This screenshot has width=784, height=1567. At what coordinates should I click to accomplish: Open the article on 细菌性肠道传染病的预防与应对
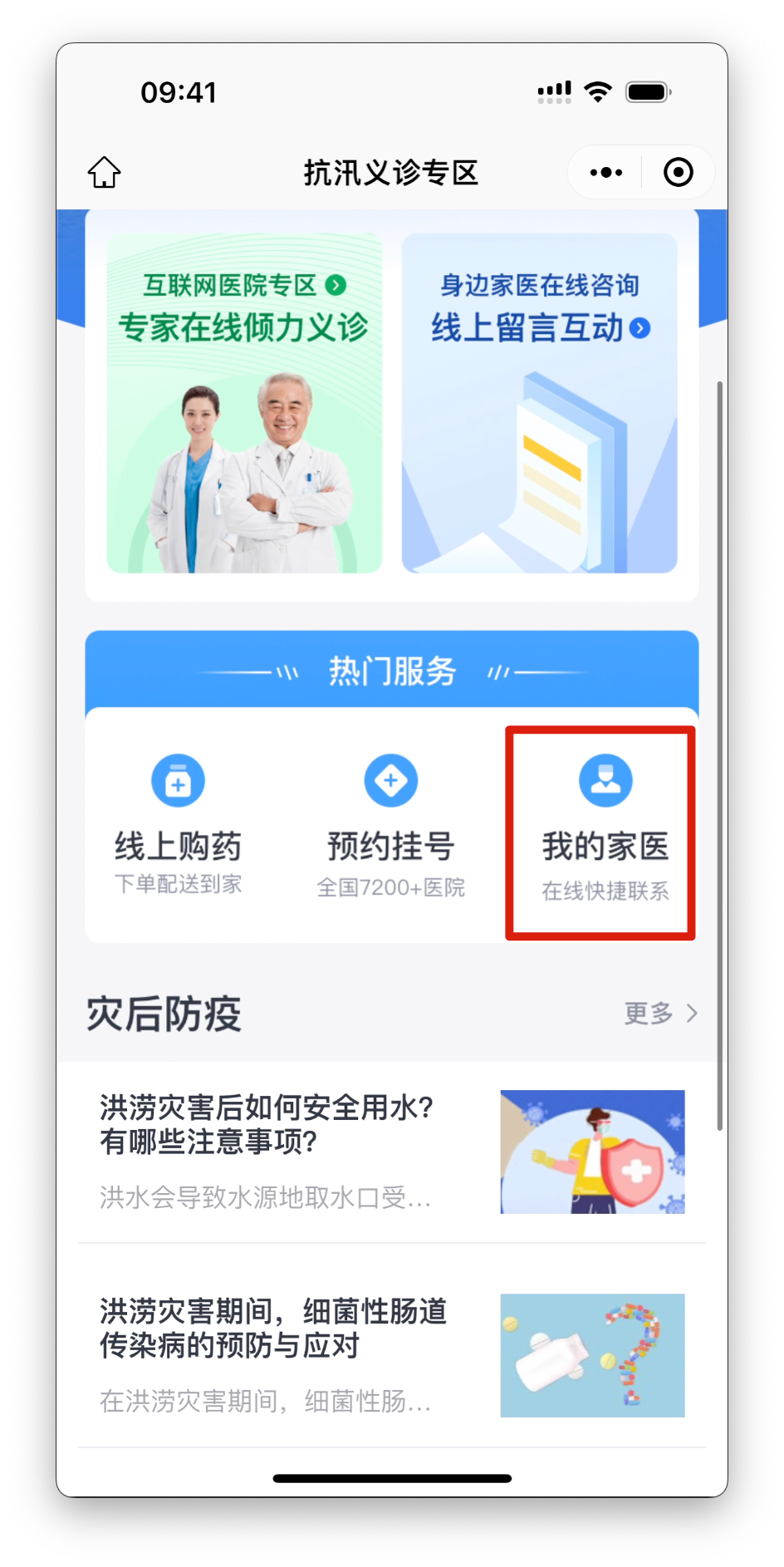pos(390,1354)
